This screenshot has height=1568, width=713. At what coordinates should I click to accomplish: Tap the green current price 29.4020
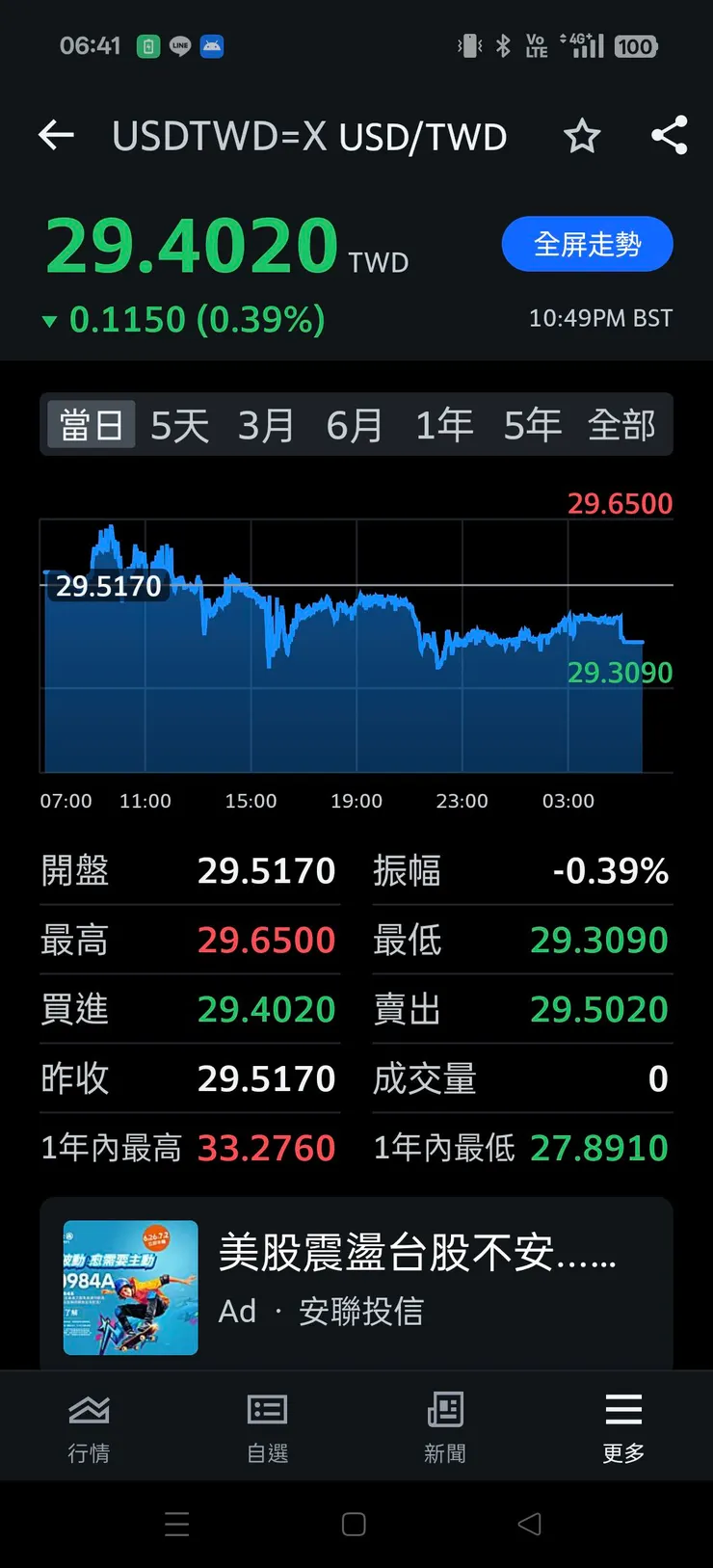click(x=189, y=244)
